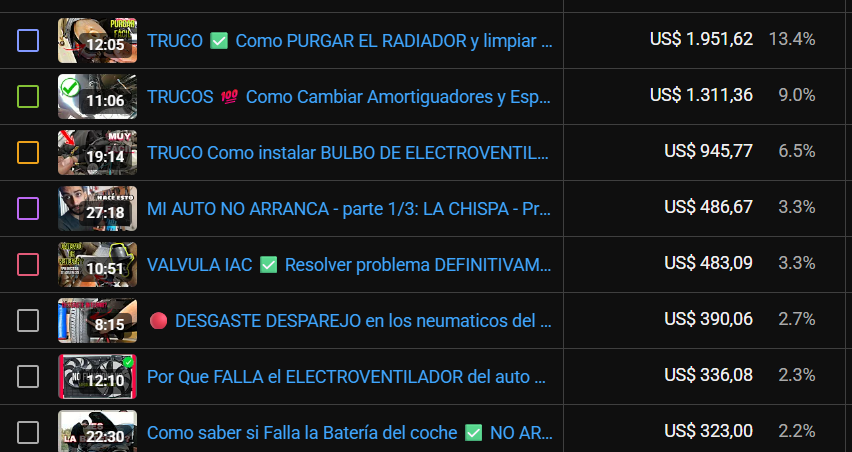Tick the Por Que FALLA el ELECTROVENTILADOR checkbox
This screenshot has width=852, height=452.
click(28, 377)
